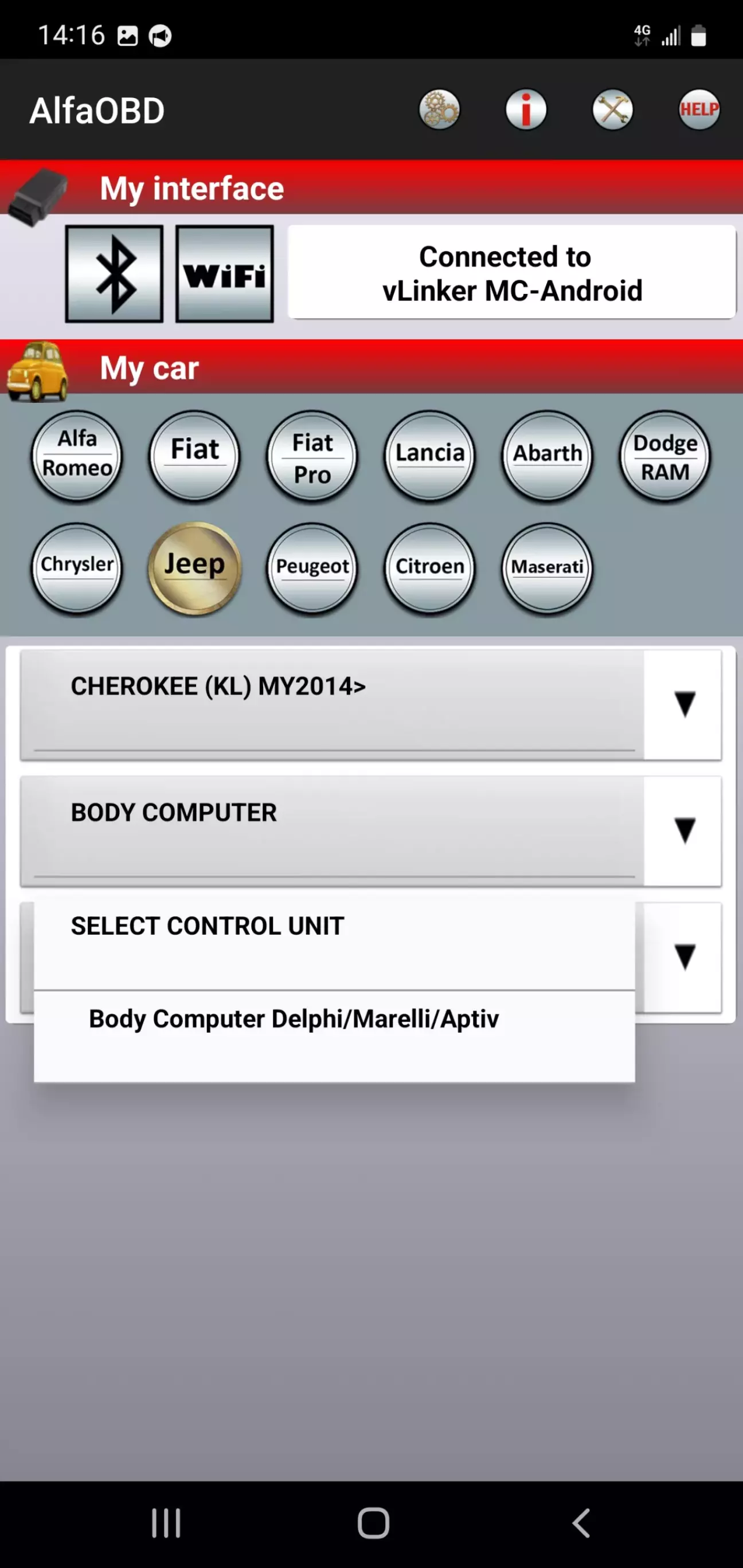743x1568 pixels.
Task: Open the info icon
Action: click(x=526, y=109)
